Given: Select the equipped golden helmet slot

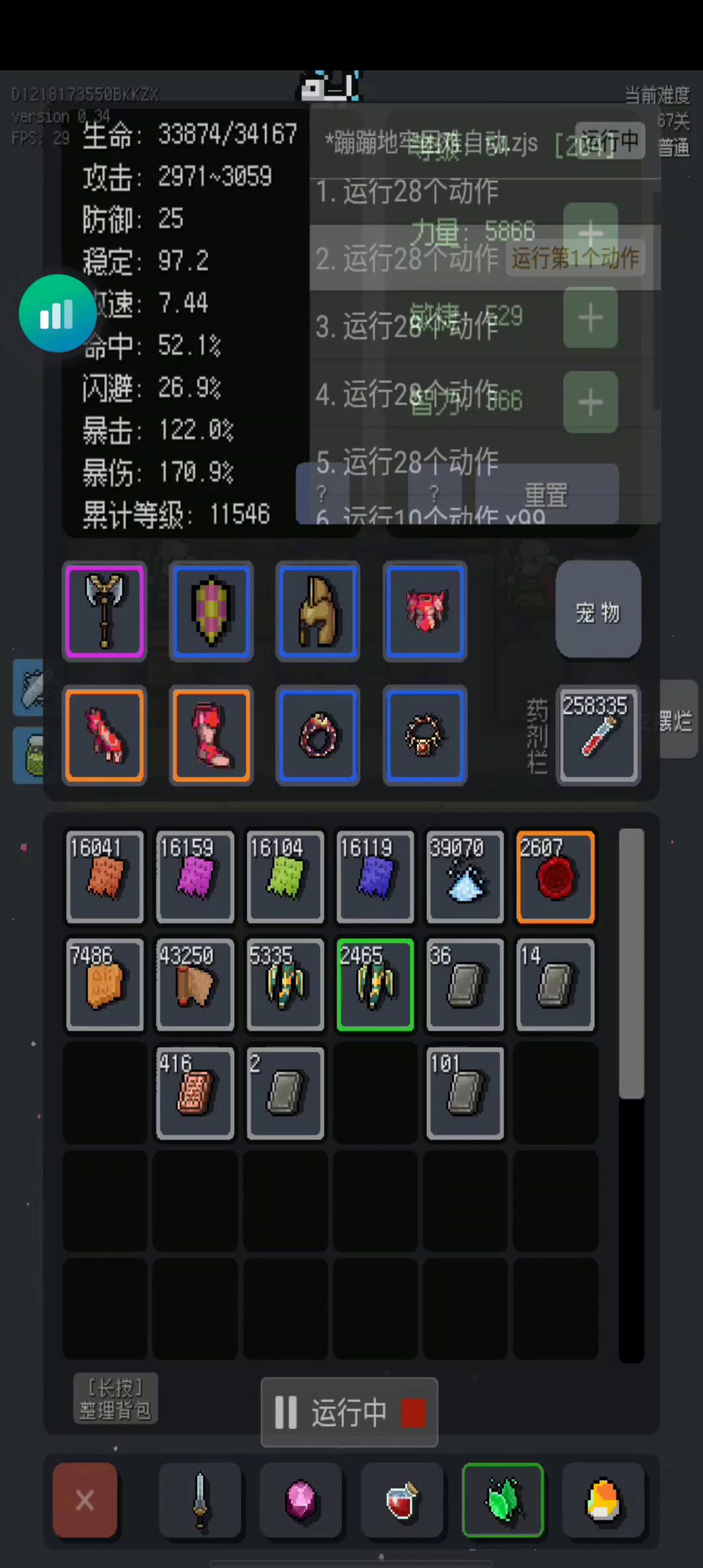Looking at the screenshot, I should pyautogui.click(x=318, y=611).
